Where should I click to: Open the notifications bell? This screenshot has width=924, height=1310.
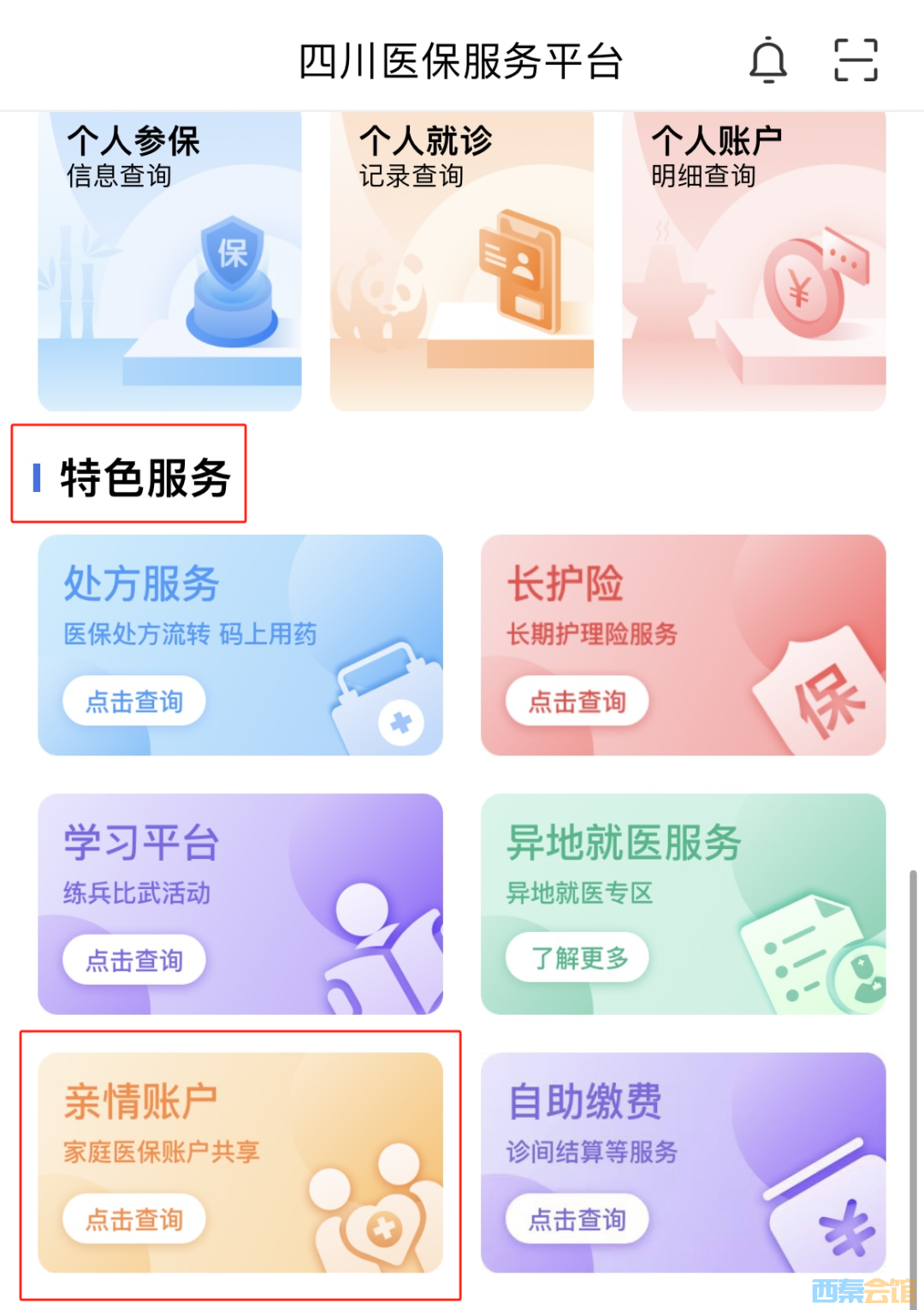767,61
